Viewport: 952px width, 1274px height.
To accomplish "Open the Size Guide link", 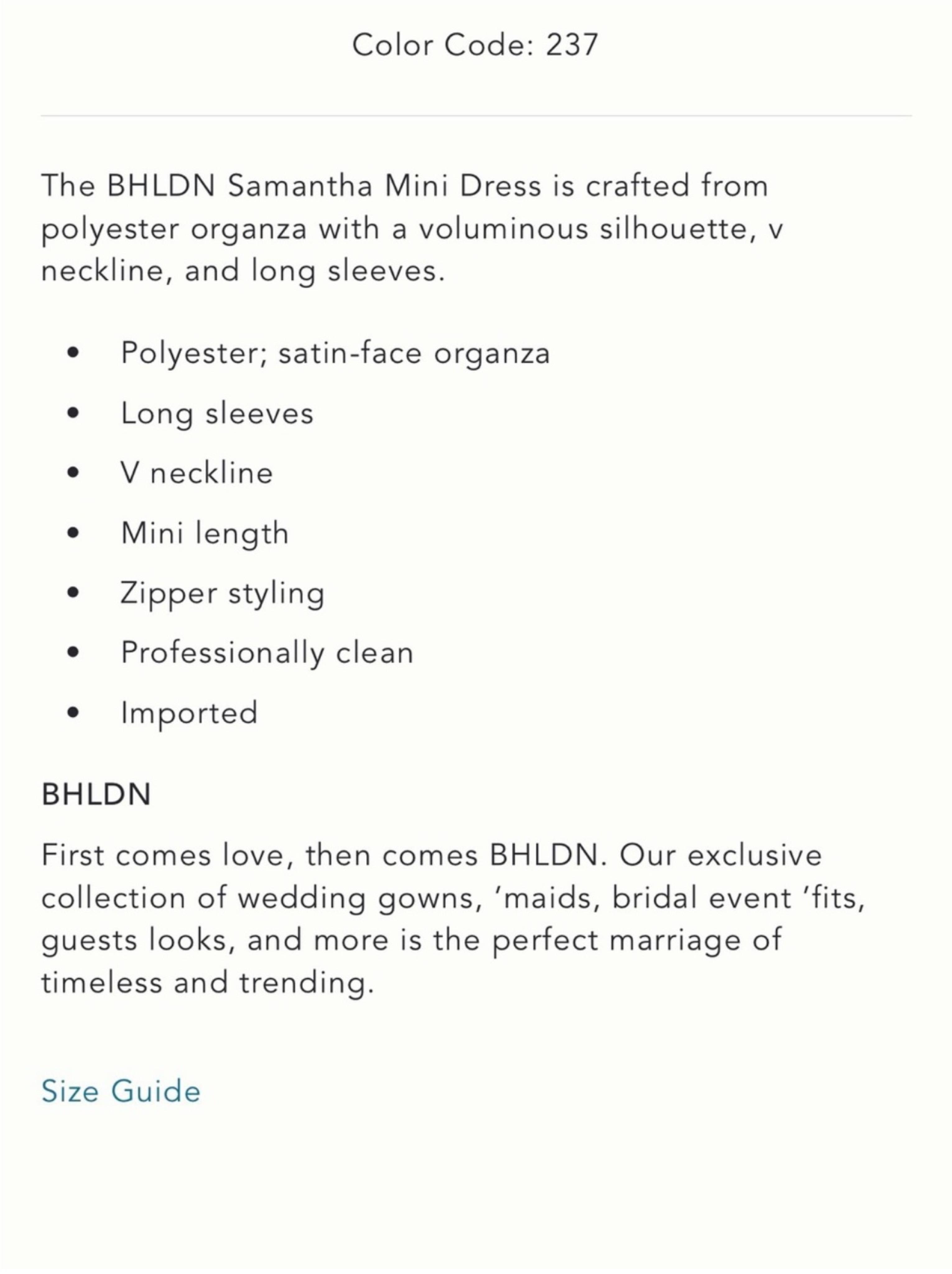I will 121,1091.
